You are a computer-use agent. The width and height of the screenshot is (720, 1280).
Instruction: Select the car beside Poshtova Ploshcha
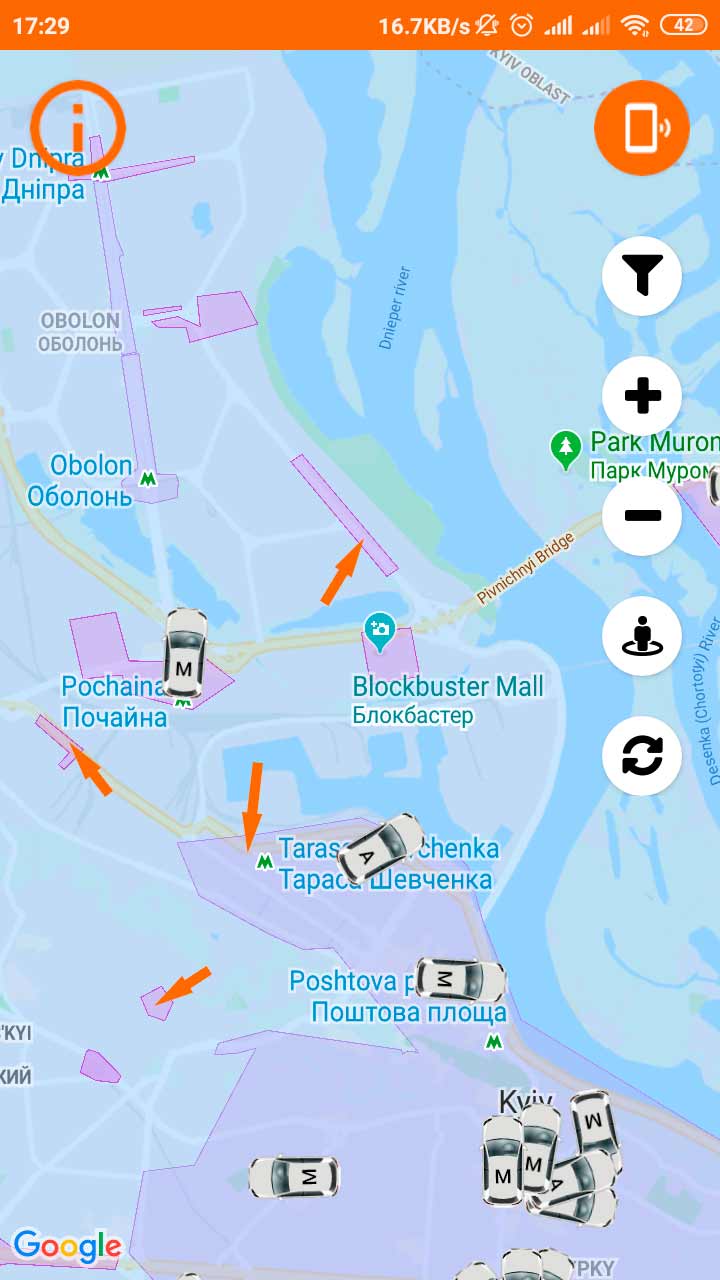(x=460, y=979)
